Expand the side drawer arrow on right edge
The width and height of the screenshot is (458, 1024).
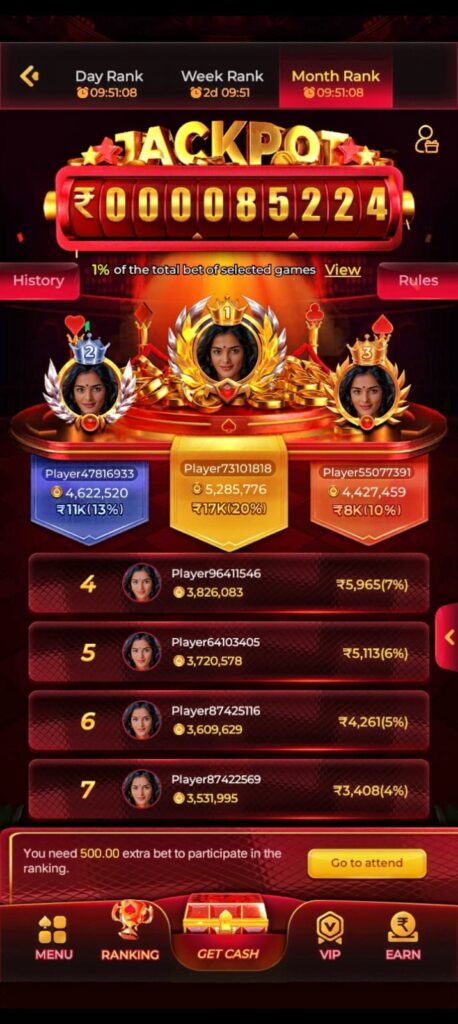[x=448, y=637]
